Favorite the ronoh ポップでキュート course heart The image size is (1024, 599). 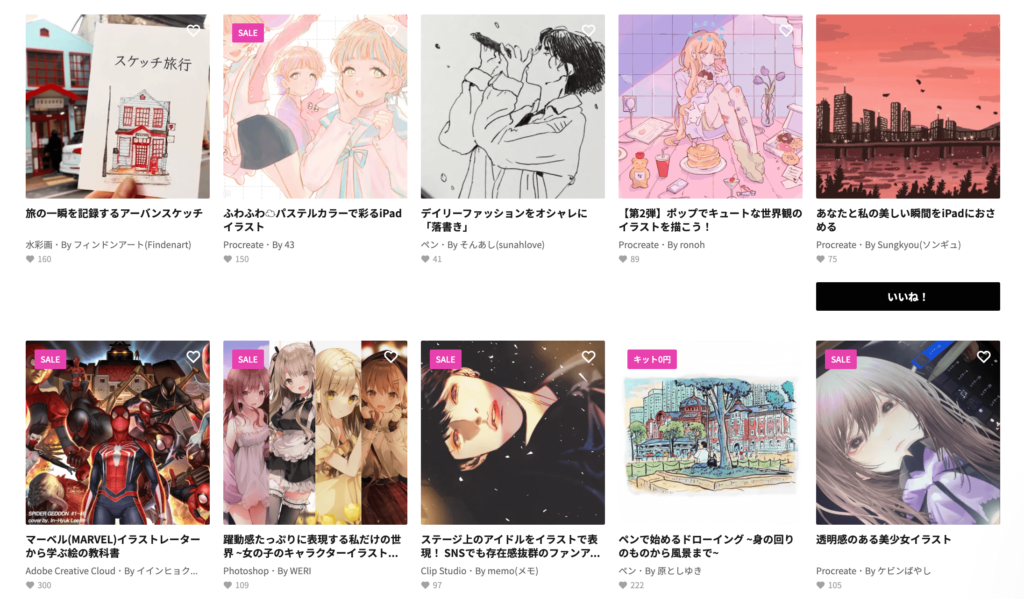point(786,31)
